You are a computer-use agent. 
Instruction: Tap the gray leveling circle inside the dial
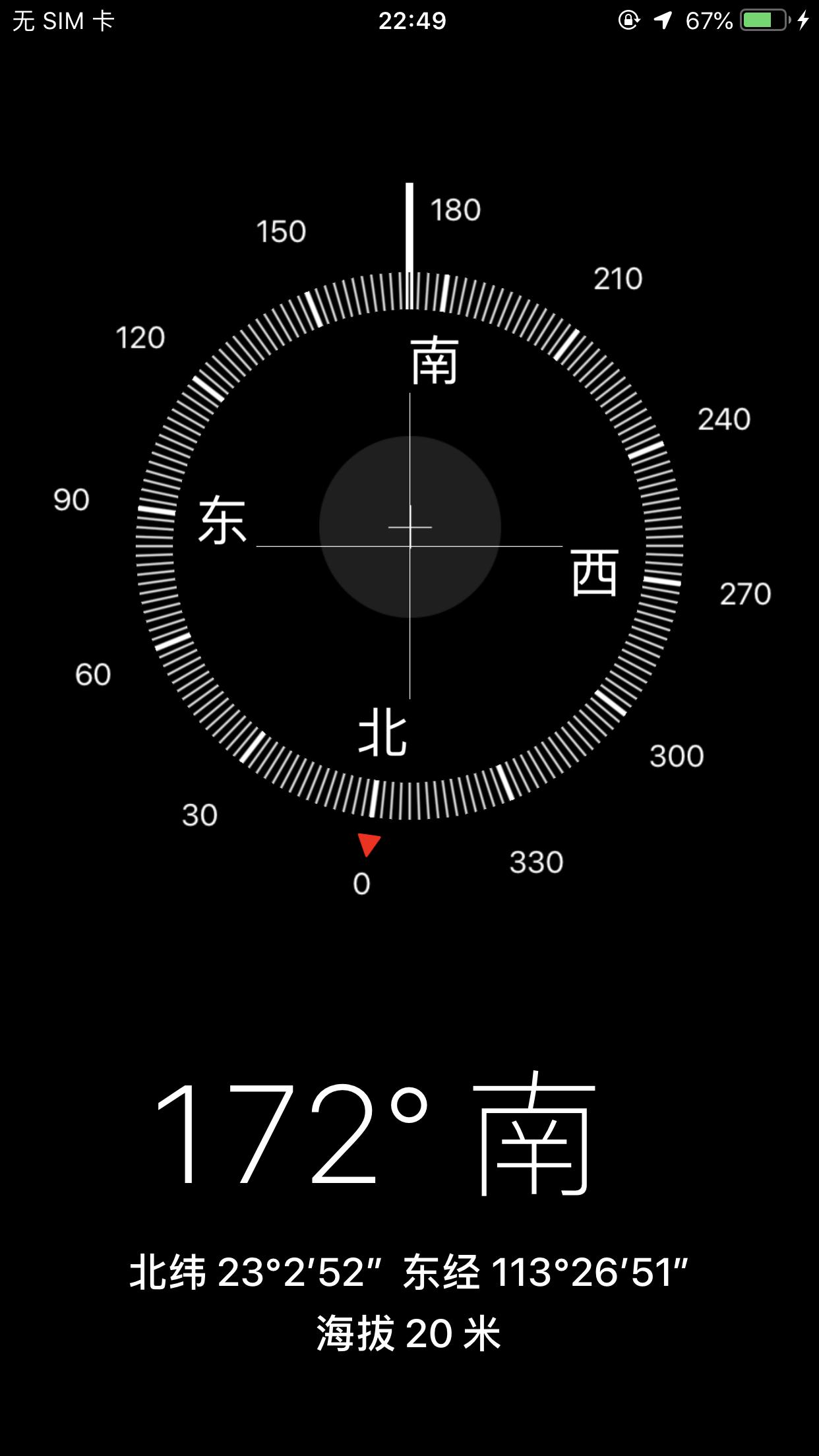[409, 526]
